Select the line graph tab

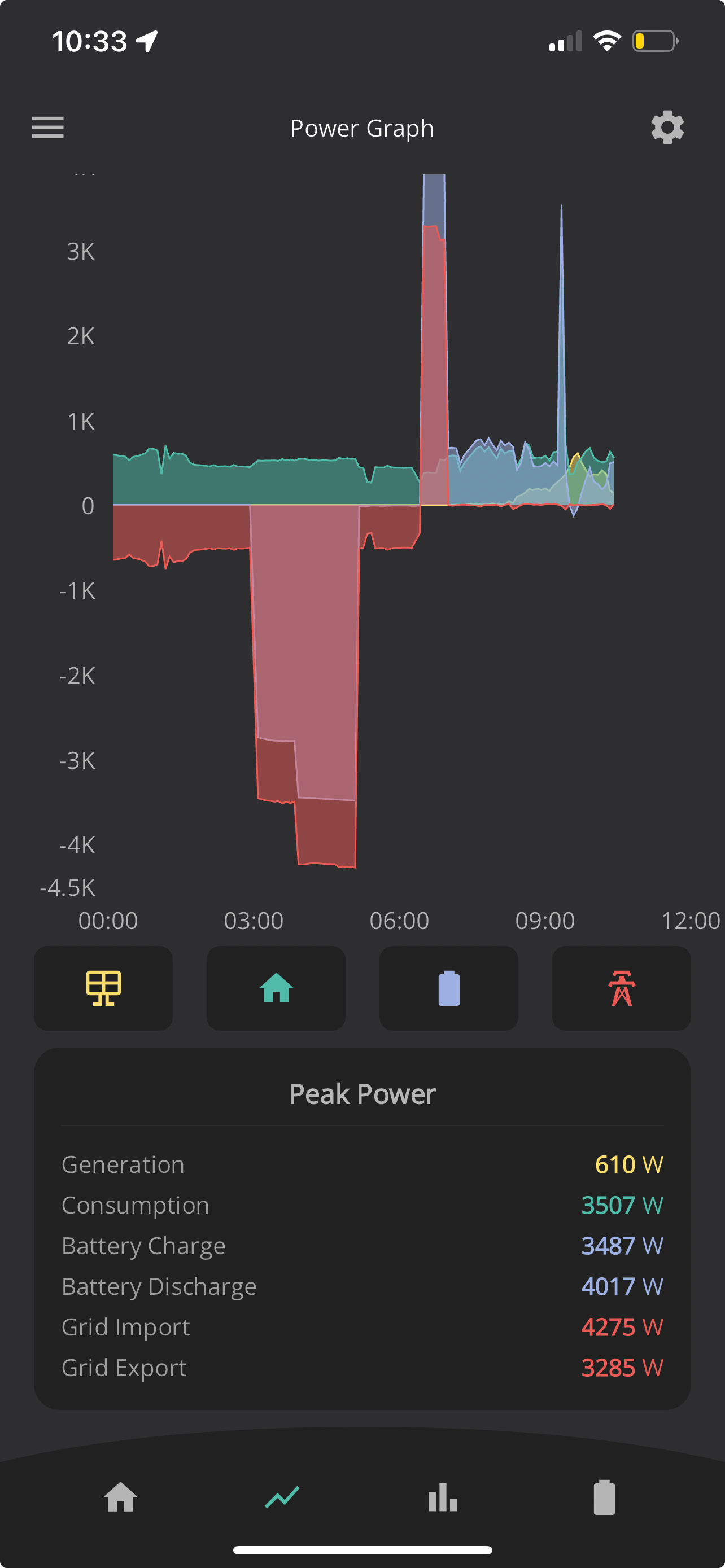[282, 1497]
